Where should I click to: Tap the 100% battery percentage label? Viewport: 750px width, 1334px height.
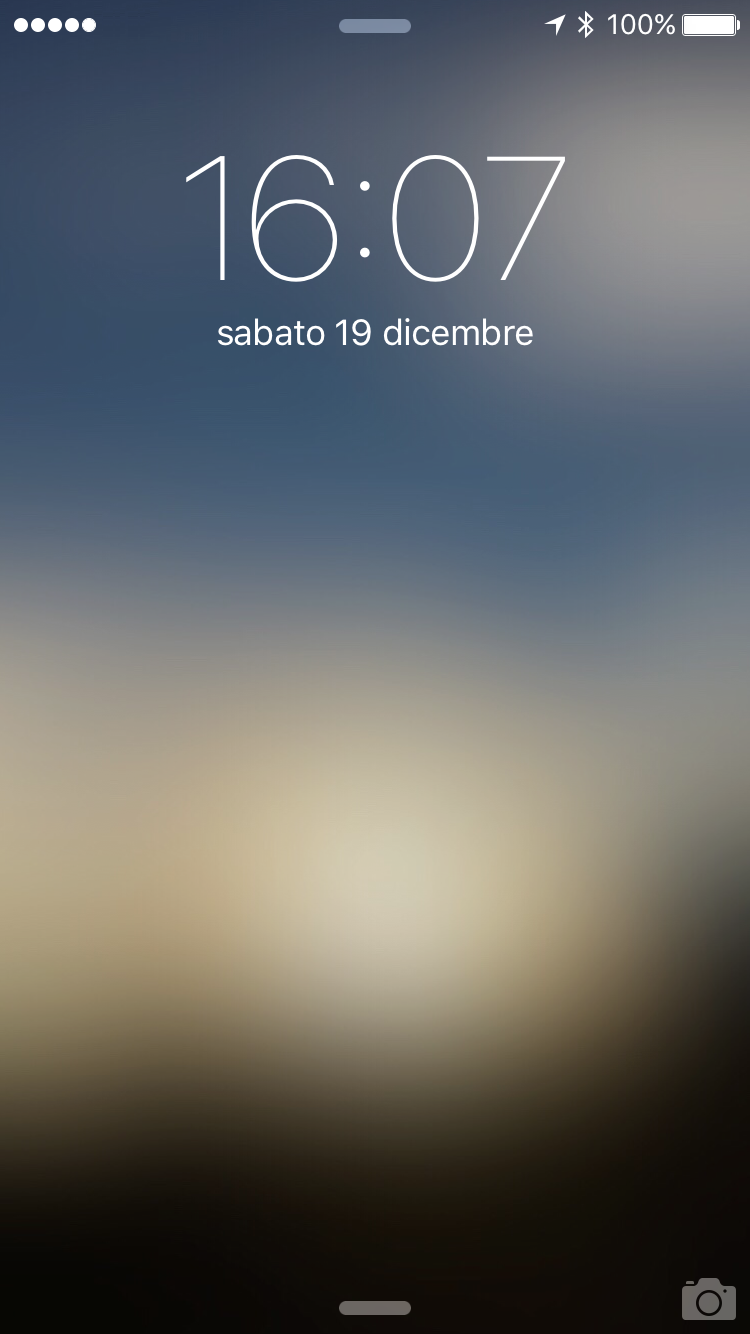tap(641, 25)
